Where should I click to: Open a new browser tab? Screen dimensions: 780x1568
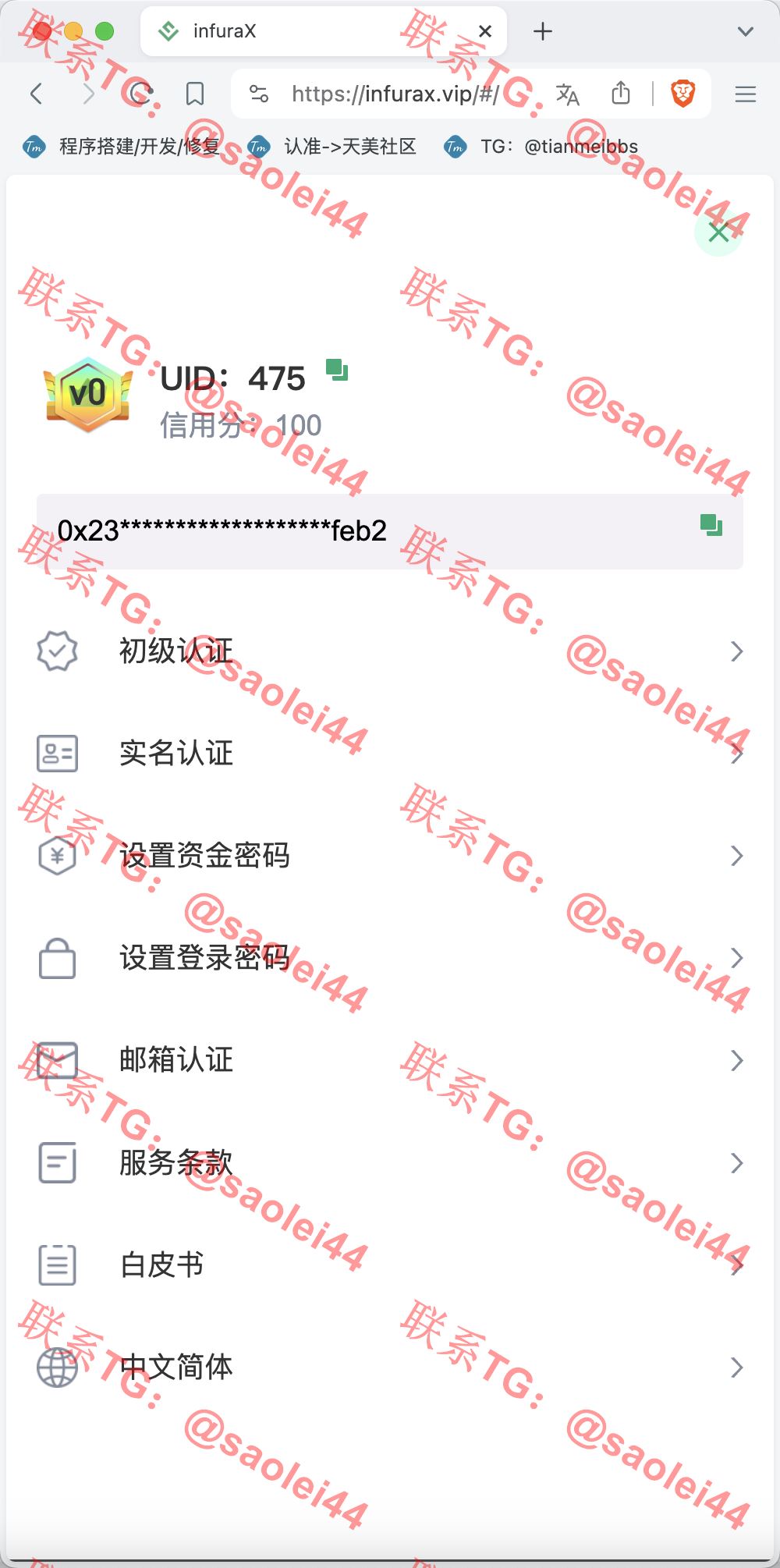tap(543, 31)
